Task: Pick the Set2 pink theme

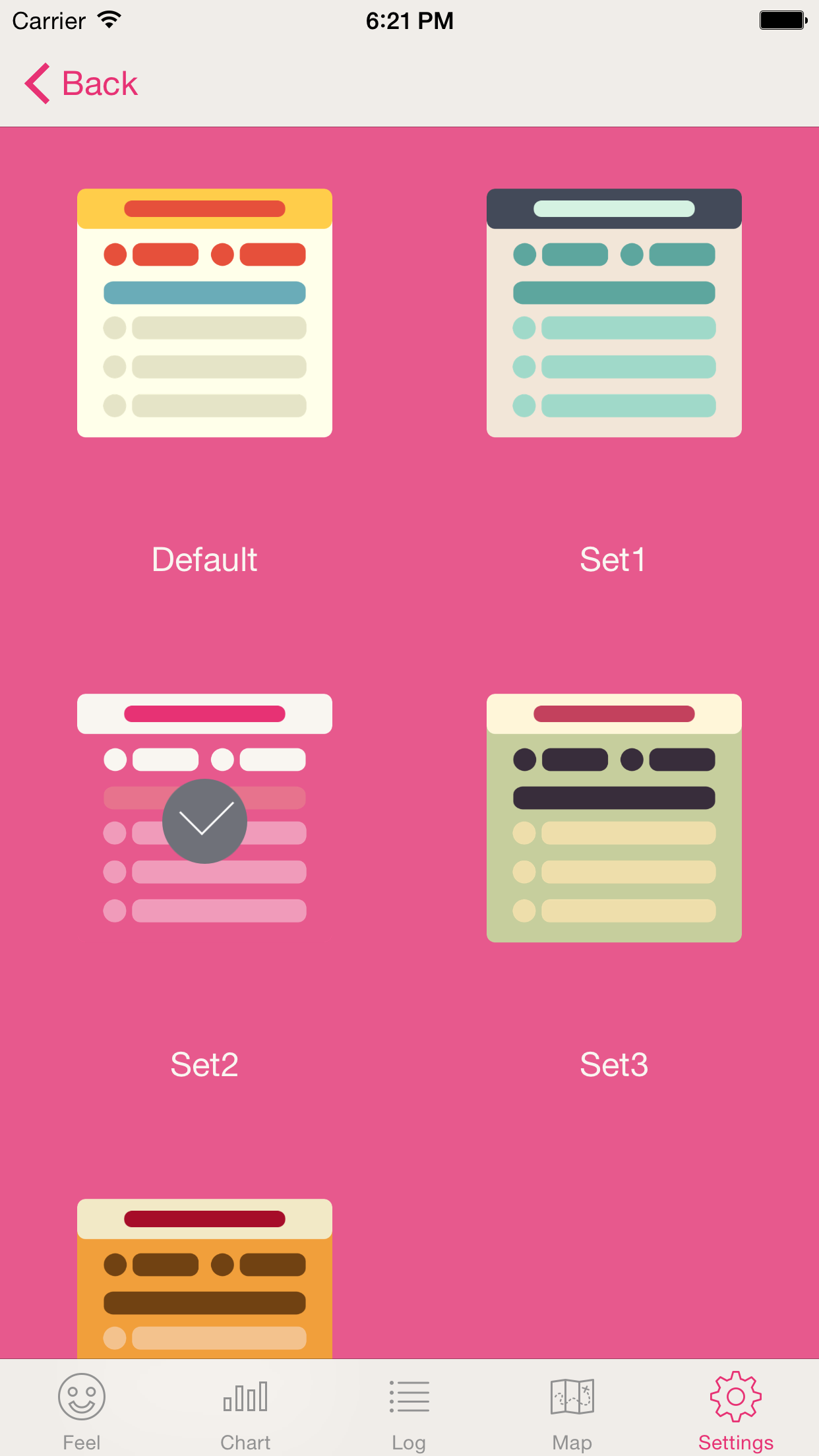Action: tap(204, 818)
